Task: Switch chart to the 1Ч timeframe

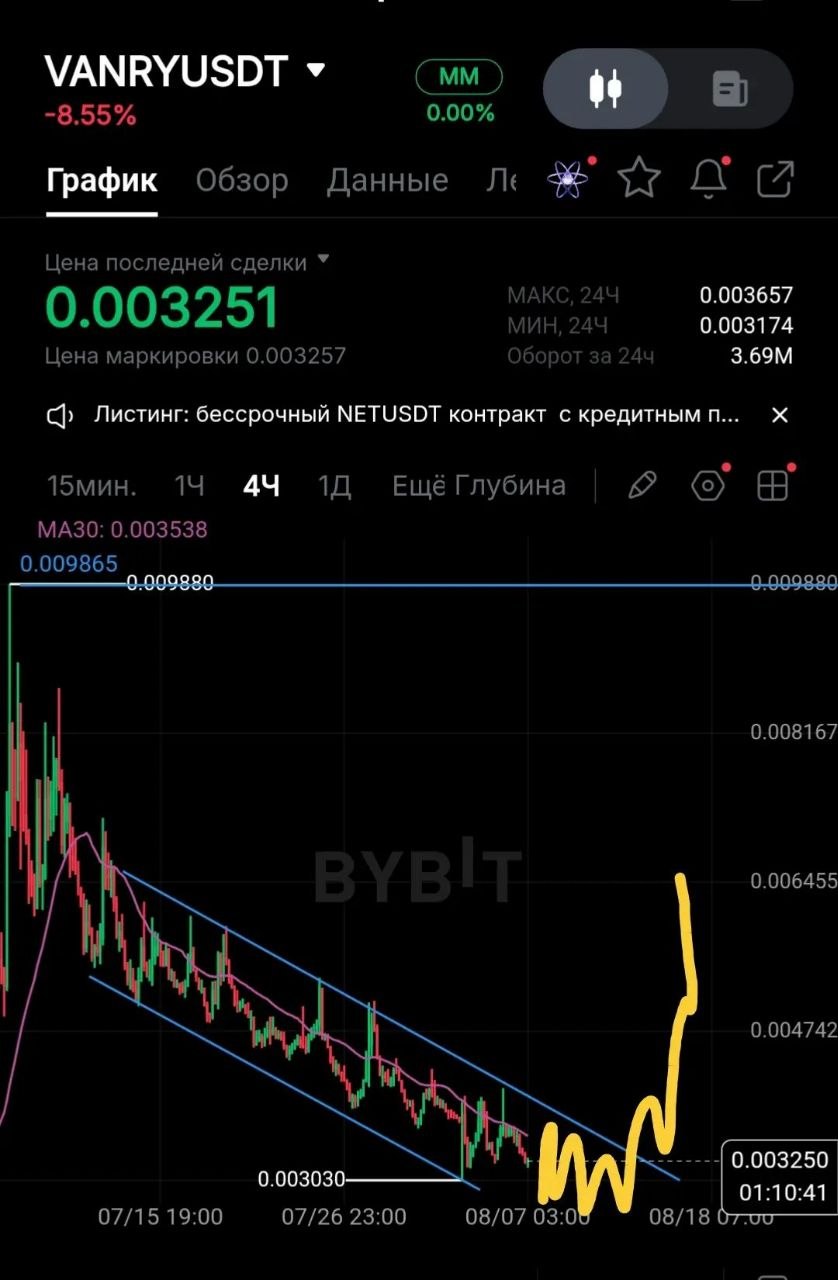Action: pos(189,486)
